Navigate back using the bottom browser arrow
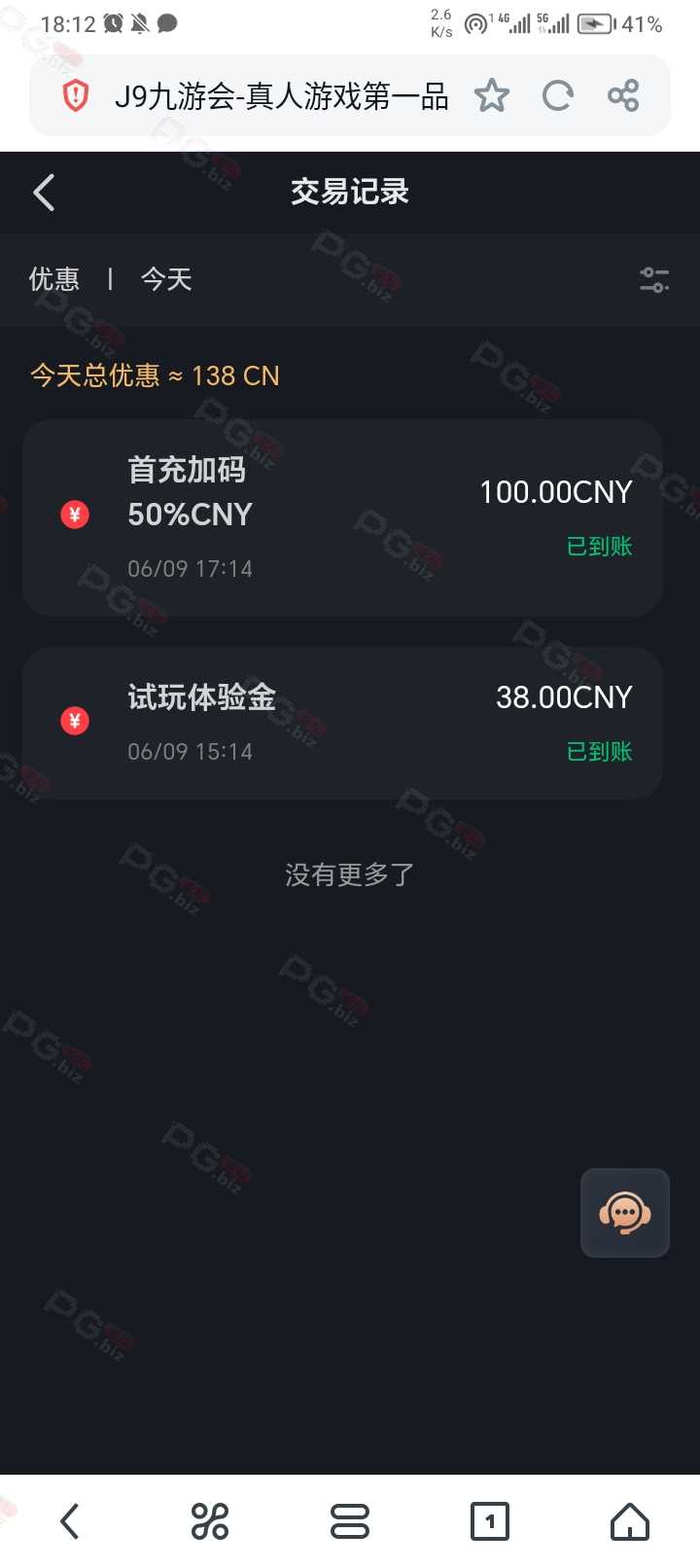This screenshot has width=700, height=1568. pyautogui.click(x=70, y=1521)
